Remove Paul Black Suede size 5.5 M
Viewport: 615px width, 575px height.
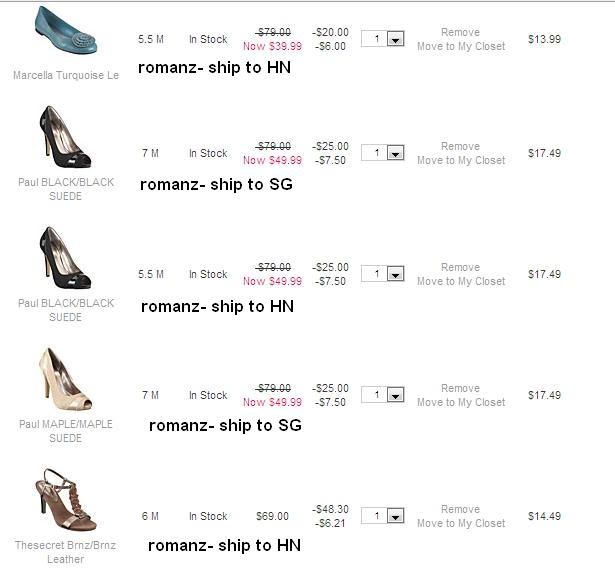point(460,267)
